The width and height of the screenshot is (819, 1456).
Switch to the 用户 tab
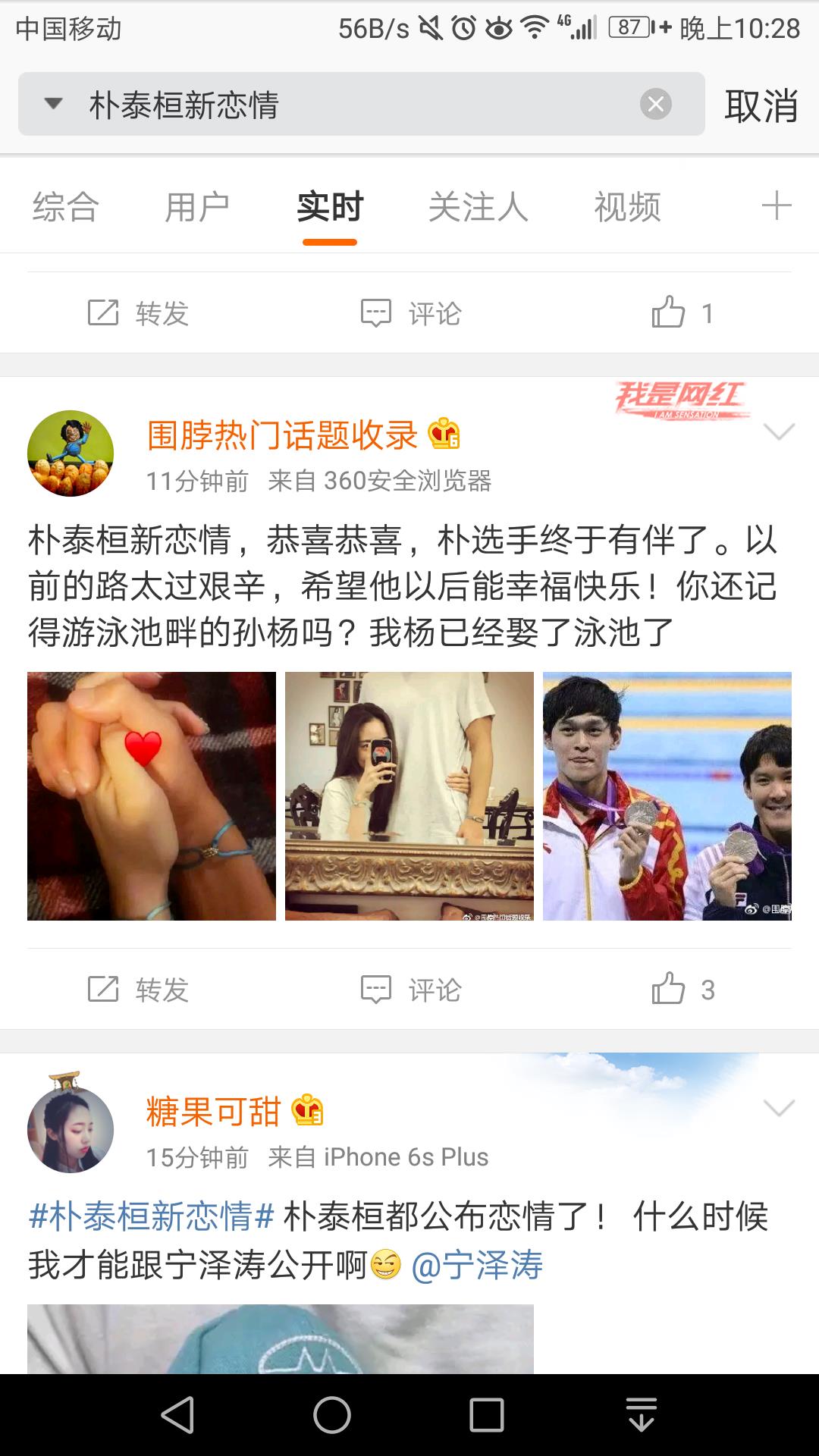(197, 207)
